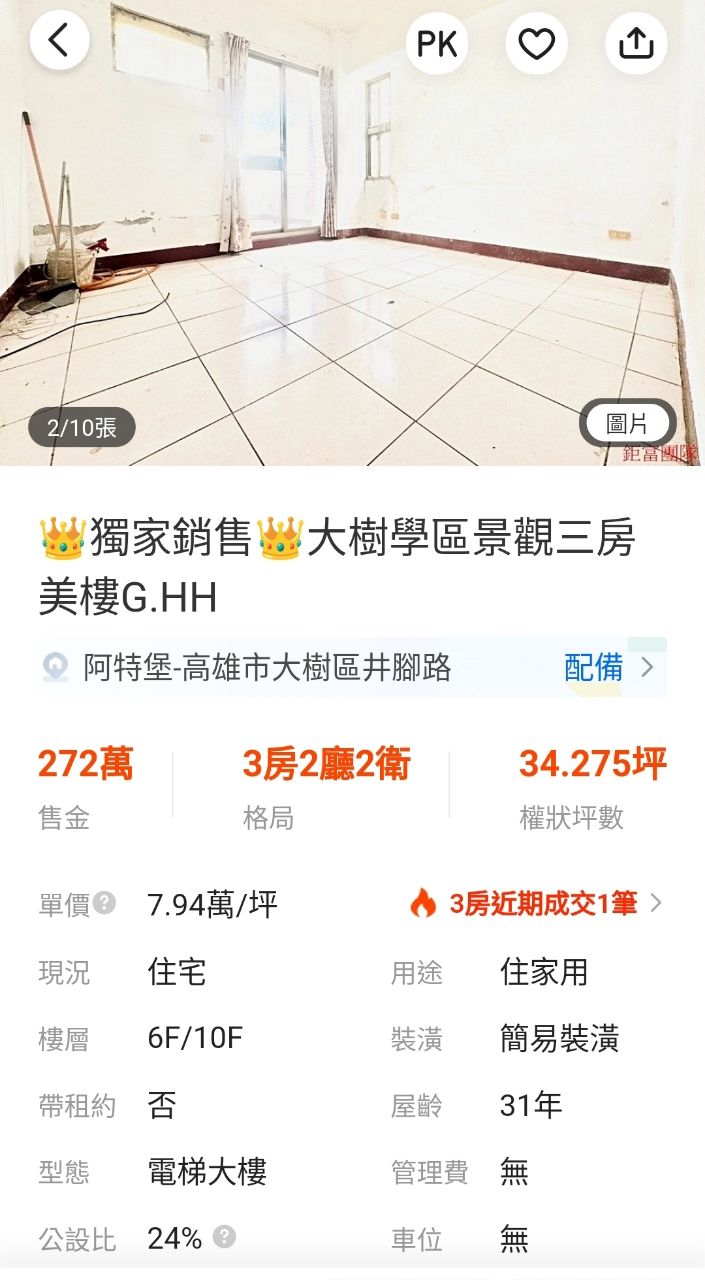This screenshot has height=1280, width=705.
Task: Open the 圖片 photo gallery button
Action: (628, 423)
